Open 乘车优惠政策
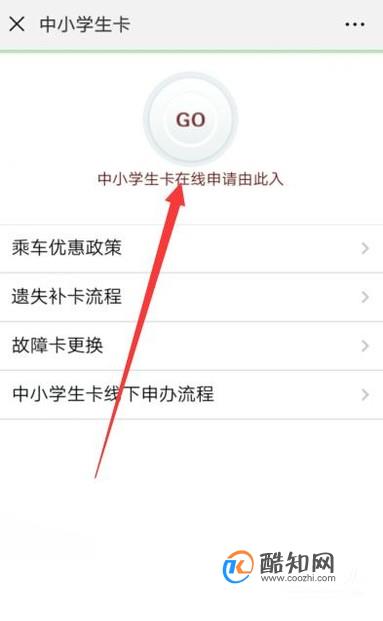 tap(191, 248)
